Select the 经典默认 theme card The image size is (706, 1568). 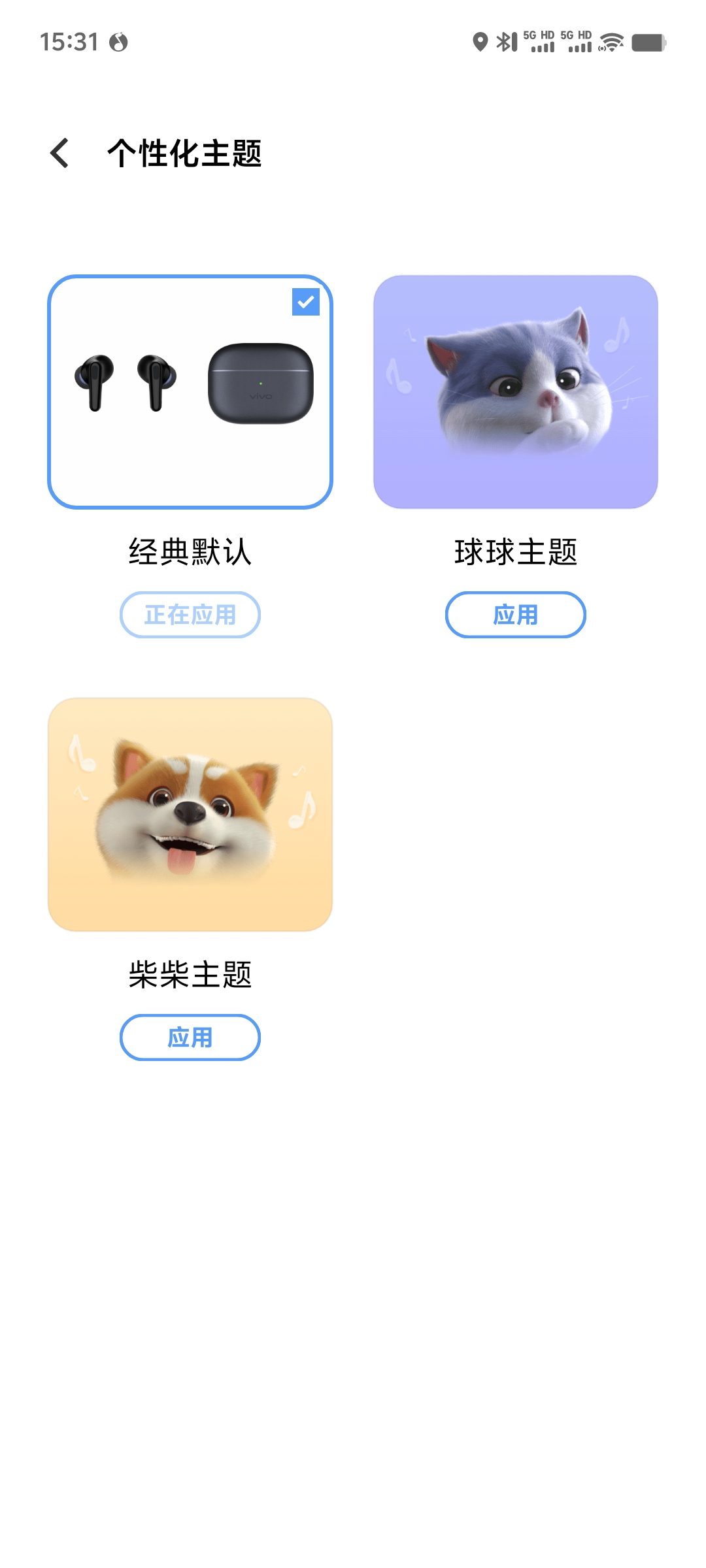point(190,392)
